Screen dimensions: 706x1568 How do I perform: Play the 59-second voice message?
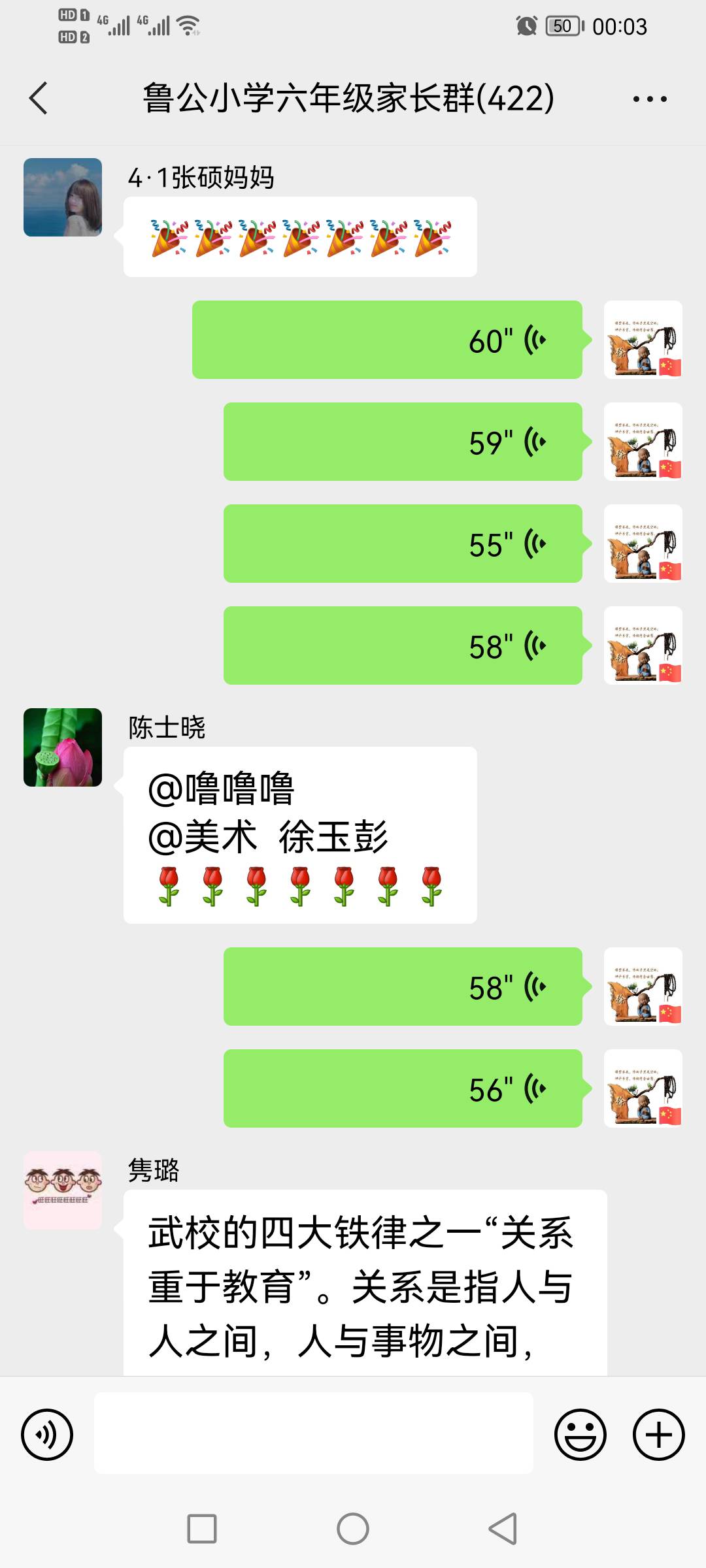pyautogui.click(x=402, y=442)
